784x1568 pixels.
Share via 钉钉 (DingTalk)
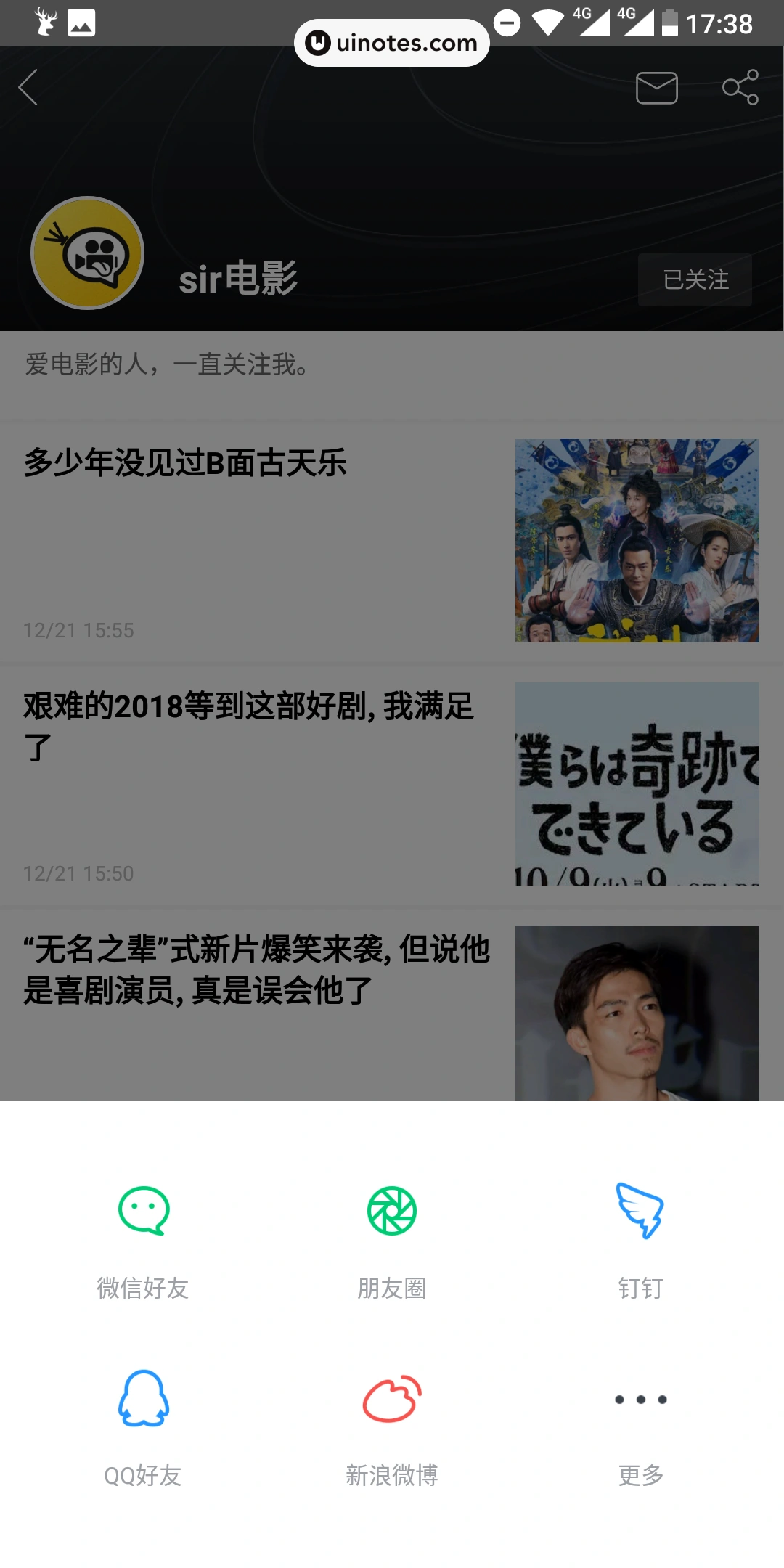(640, 1209)
